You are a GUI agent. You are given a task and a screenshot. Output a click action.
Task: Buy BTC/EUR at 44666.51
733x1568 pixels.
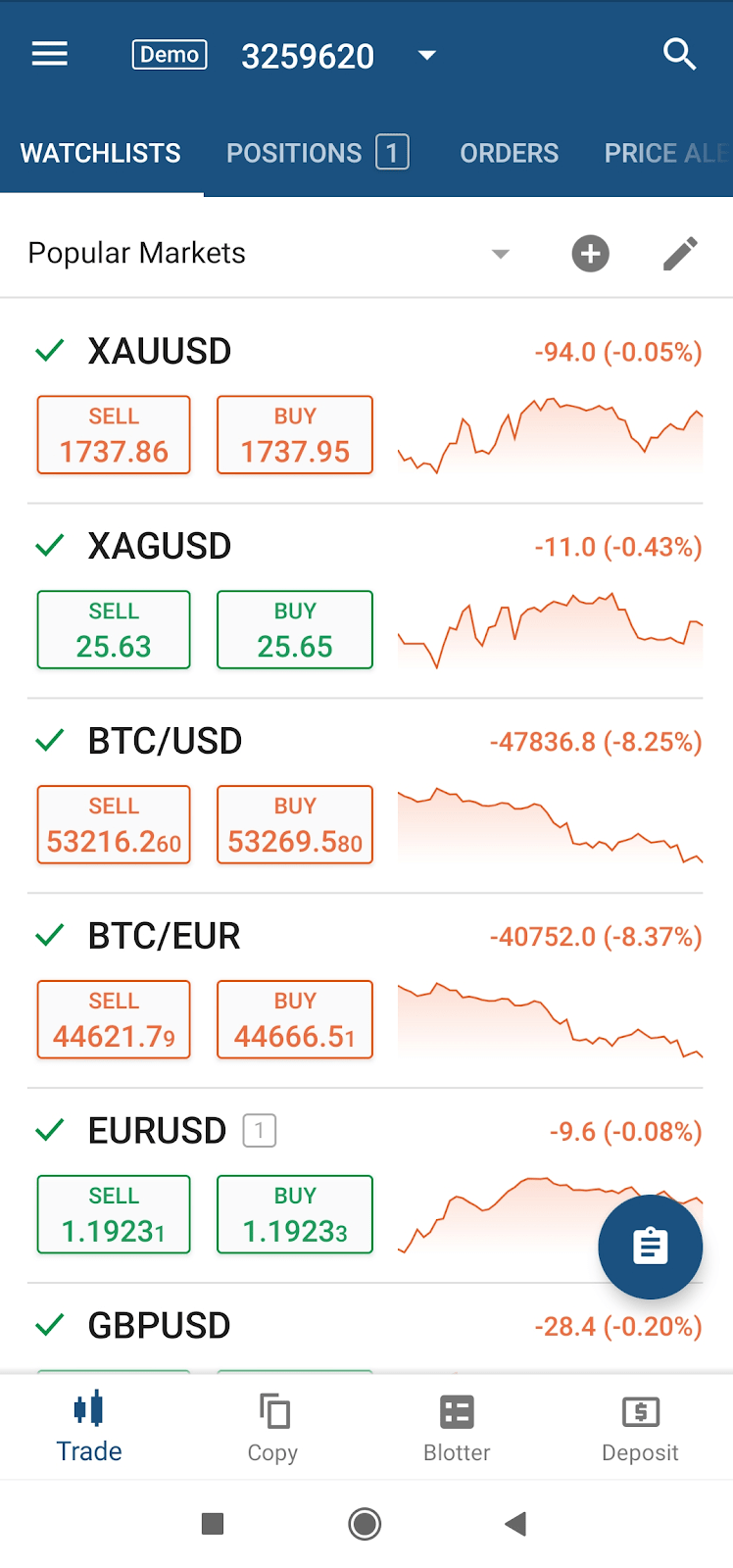tap(295, 1020)
